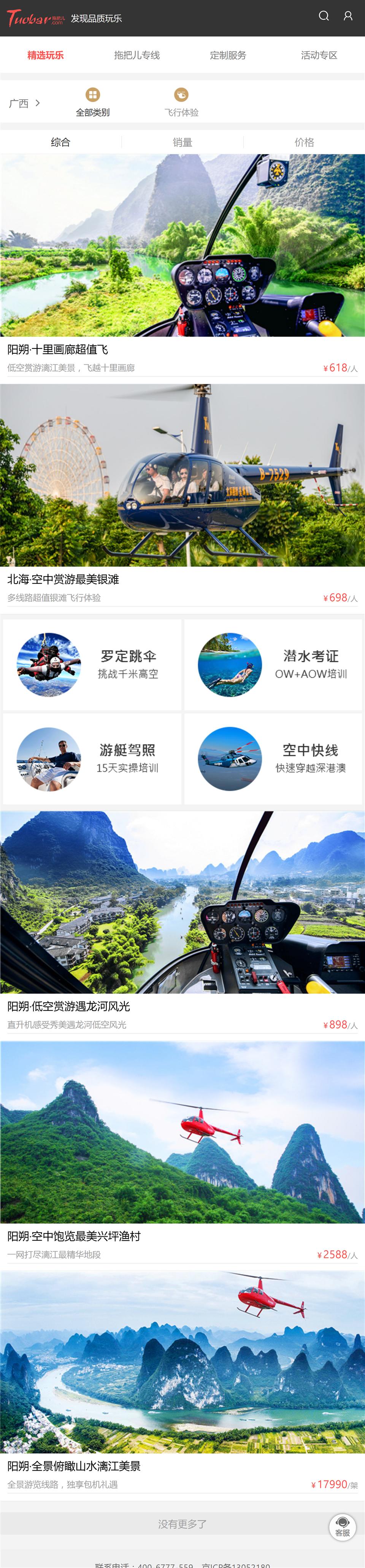Select 全部类别 category filter

pos(92,102)
